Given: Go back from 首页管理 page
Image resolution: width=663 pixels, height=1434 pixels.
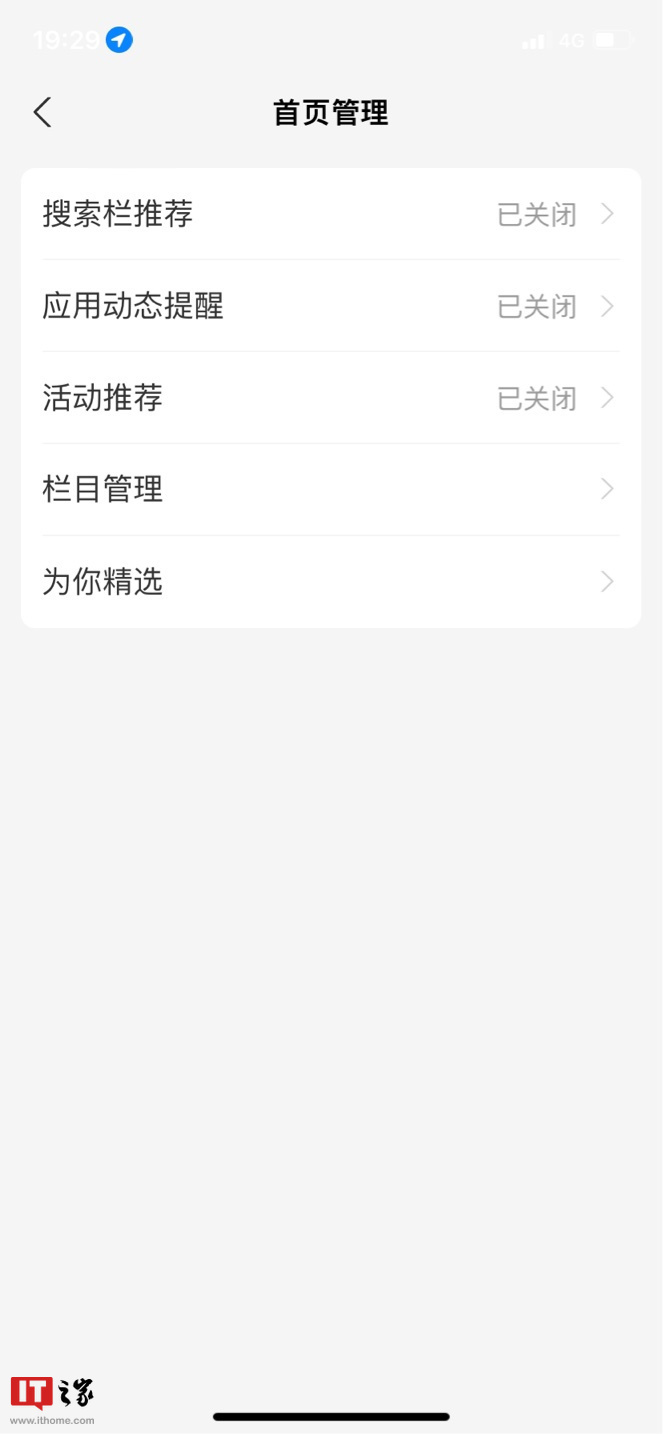Looking at the screenshot, I should pyautogui.click(x=42, y=112).
